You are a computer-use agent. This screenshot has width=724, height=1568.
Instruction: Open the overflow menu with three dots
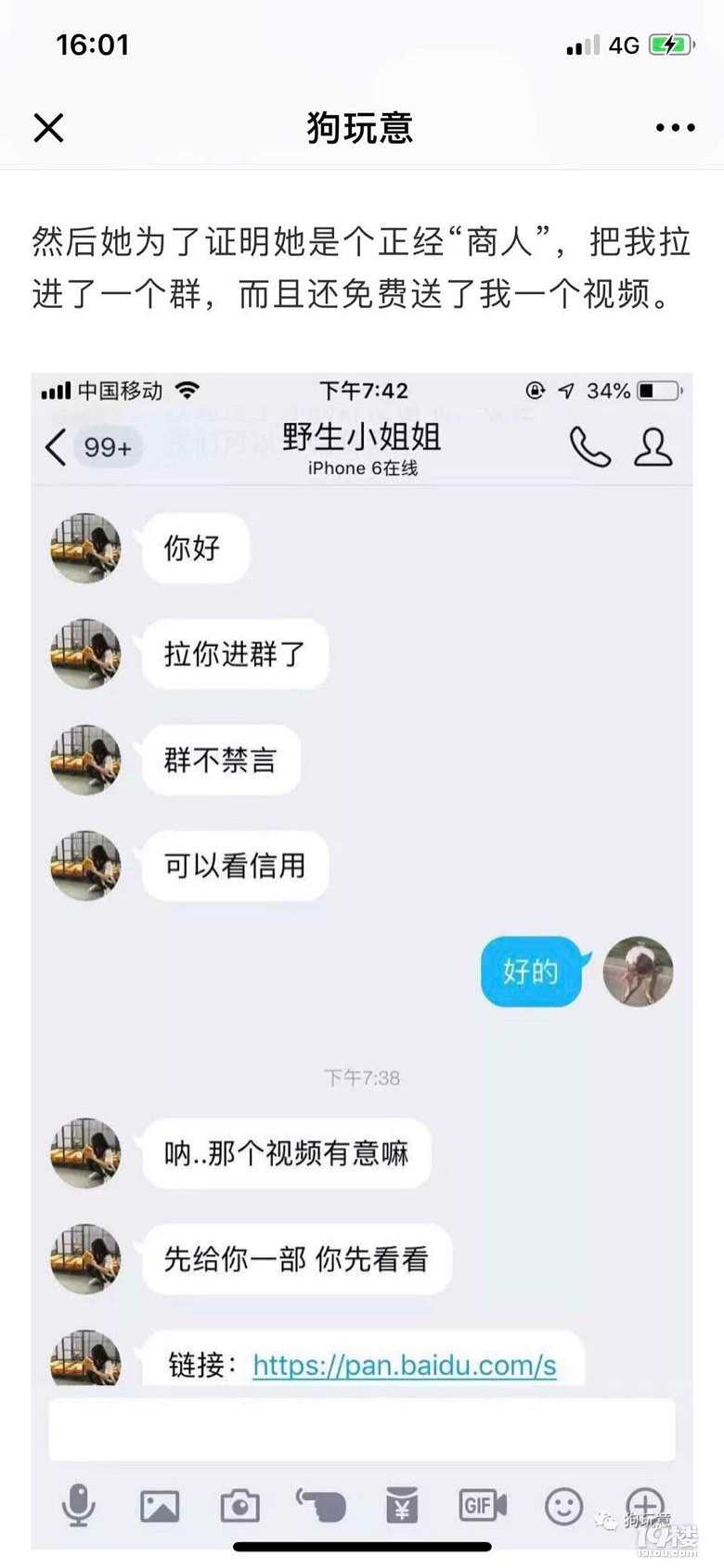click(x=675, y=128)
